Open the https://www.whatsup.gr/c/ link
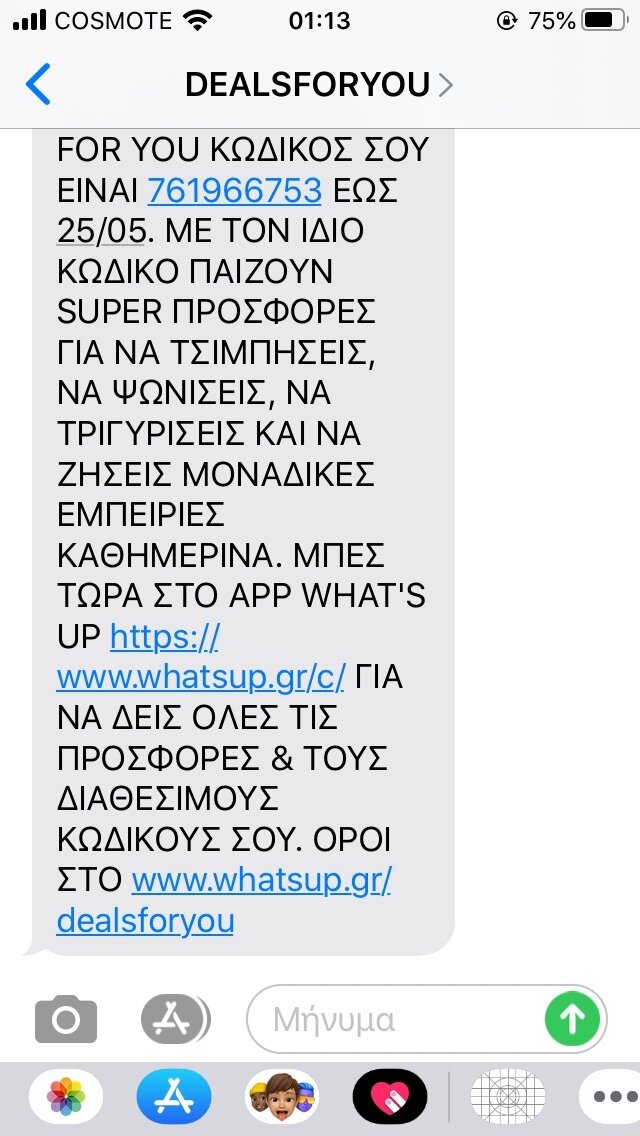This screenshot has height=1136, width=640. [x=201, y=657]
